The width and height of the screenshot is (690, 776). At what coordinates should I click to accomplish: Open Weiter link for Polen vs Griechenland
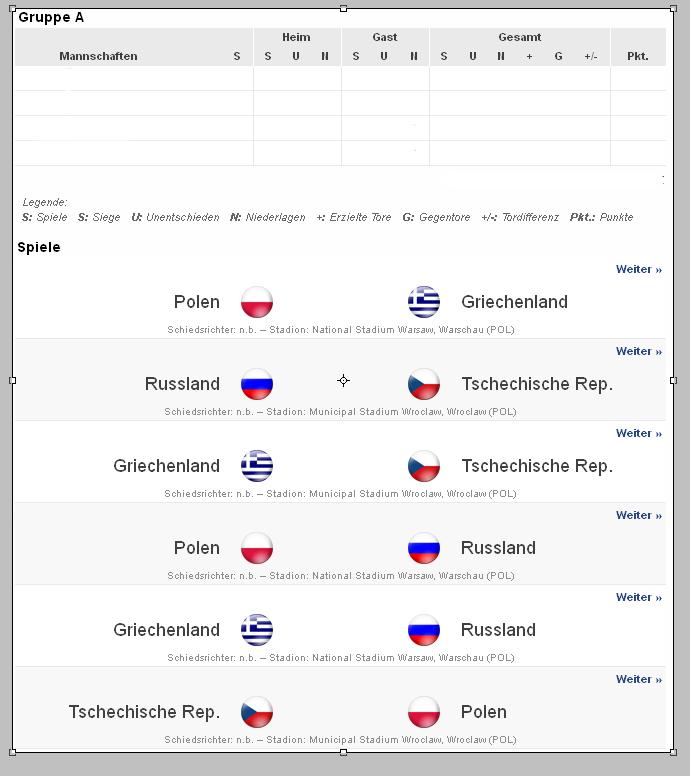point(638,269)
